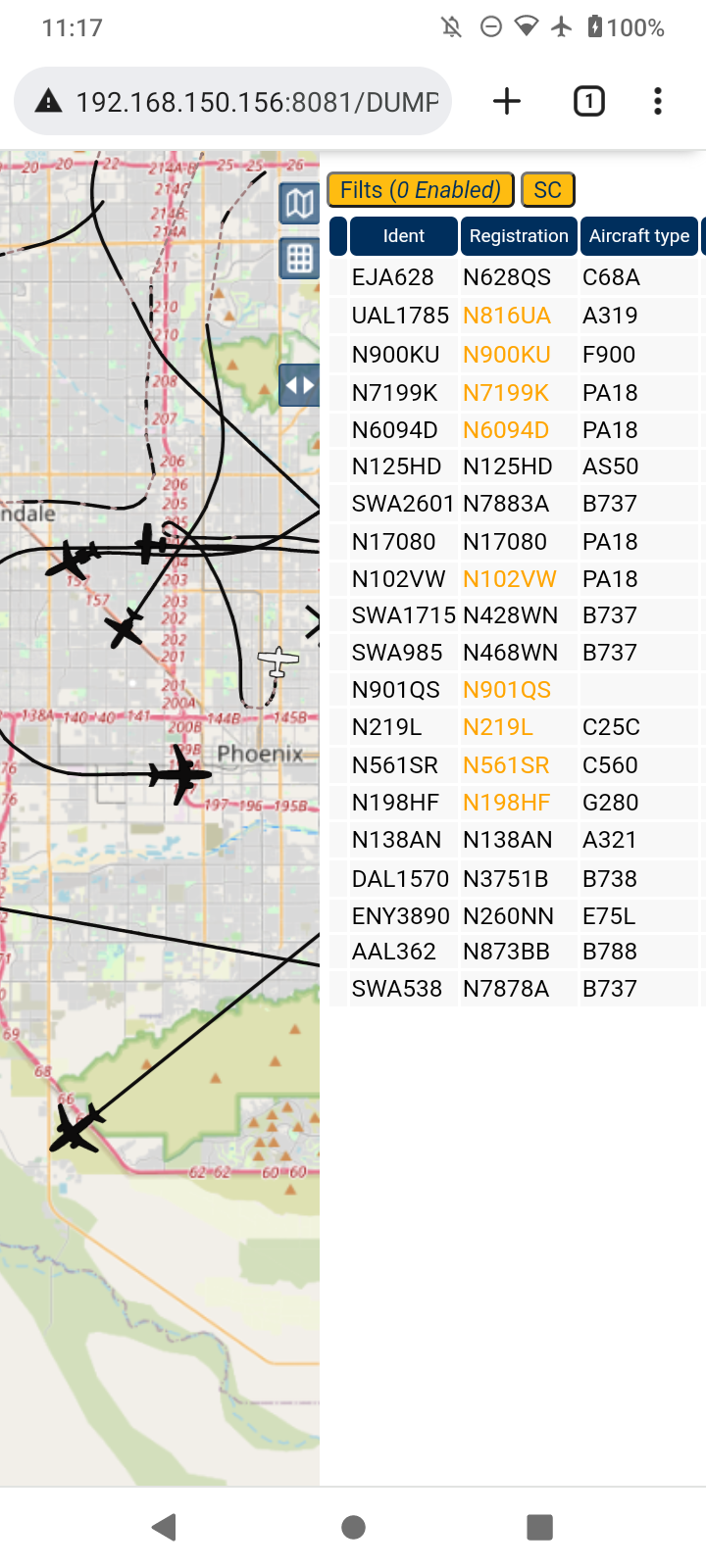This screenshot has height=1568, width=706.
Task: Open the map layers icon
Action: [299, 204]
